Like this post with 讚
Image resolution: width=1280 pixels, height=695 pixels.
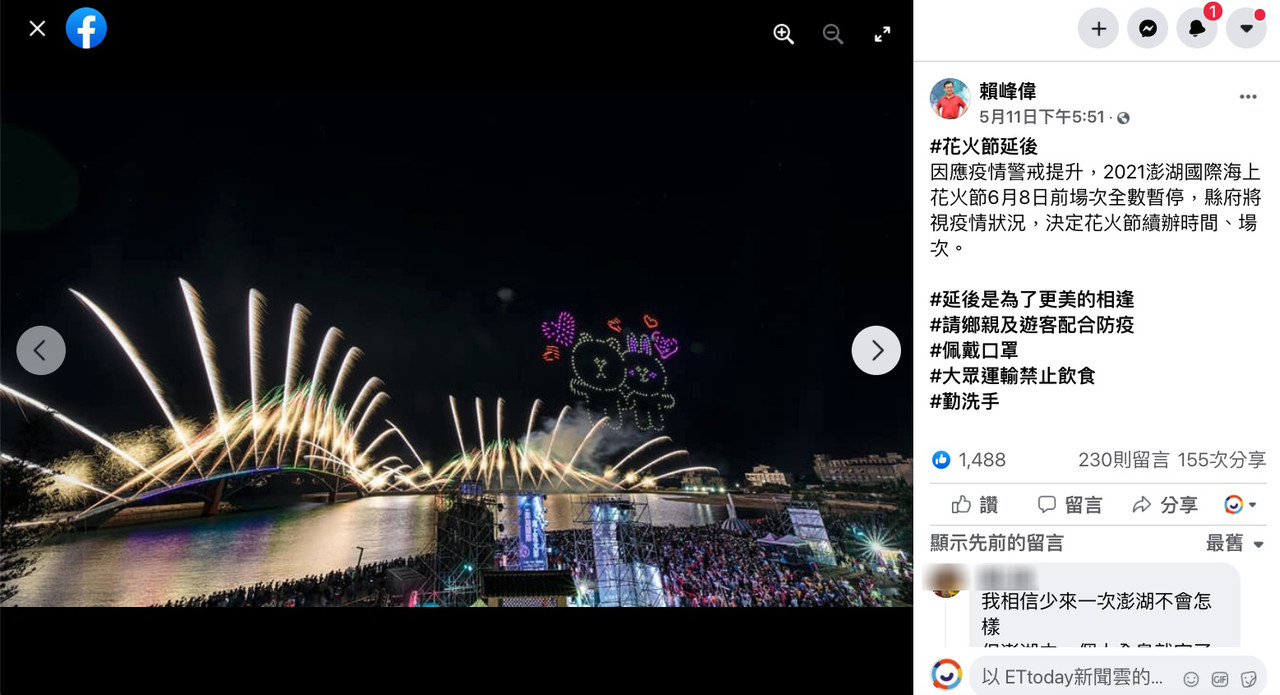[x=975, y=505]
